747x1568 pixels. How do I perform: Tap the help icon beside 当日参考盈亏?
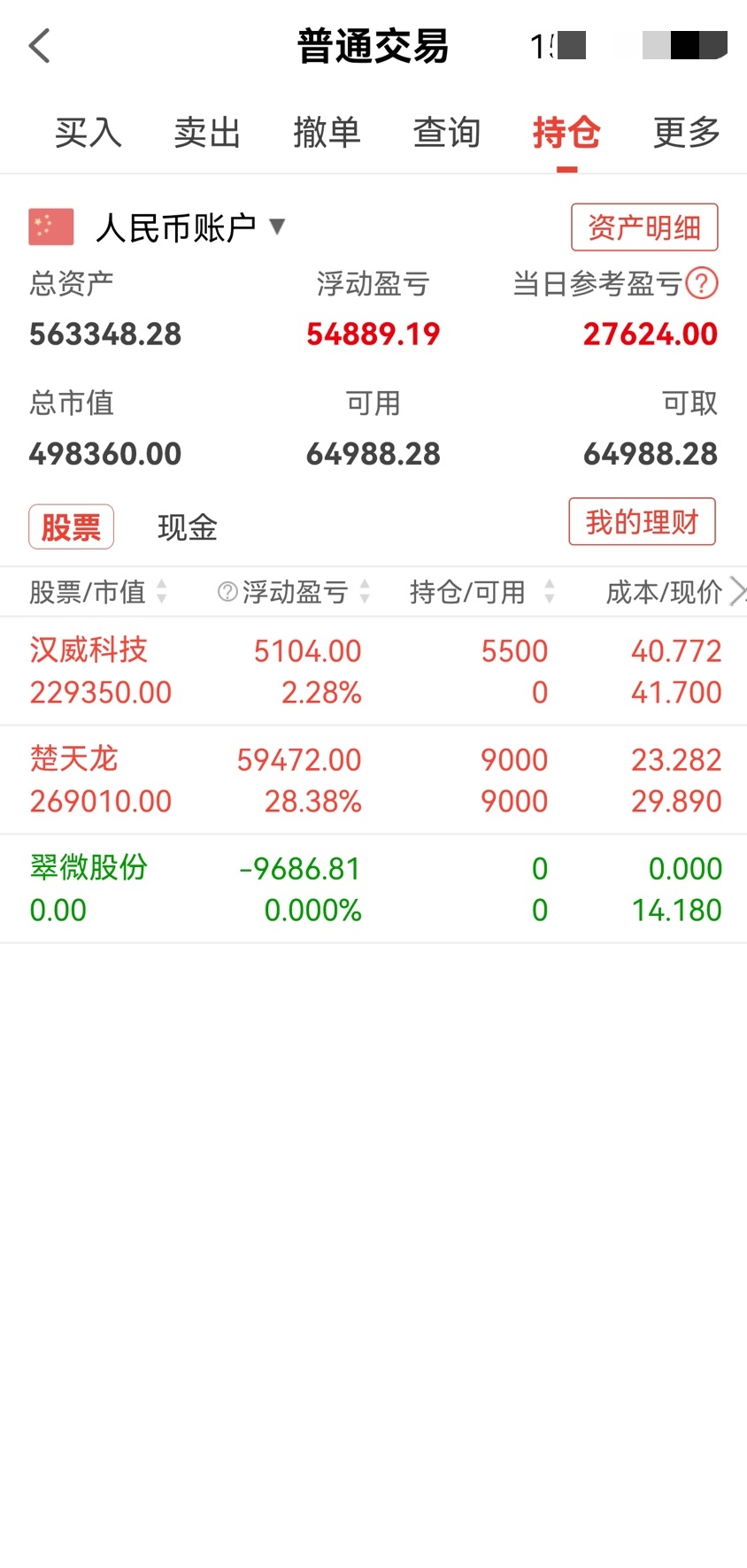point(702,283)
